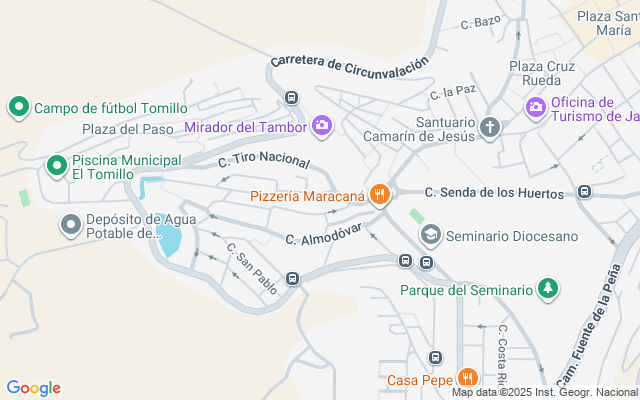
Task: Open Casa Pepe restaurant marker
Action: [467, 379]
